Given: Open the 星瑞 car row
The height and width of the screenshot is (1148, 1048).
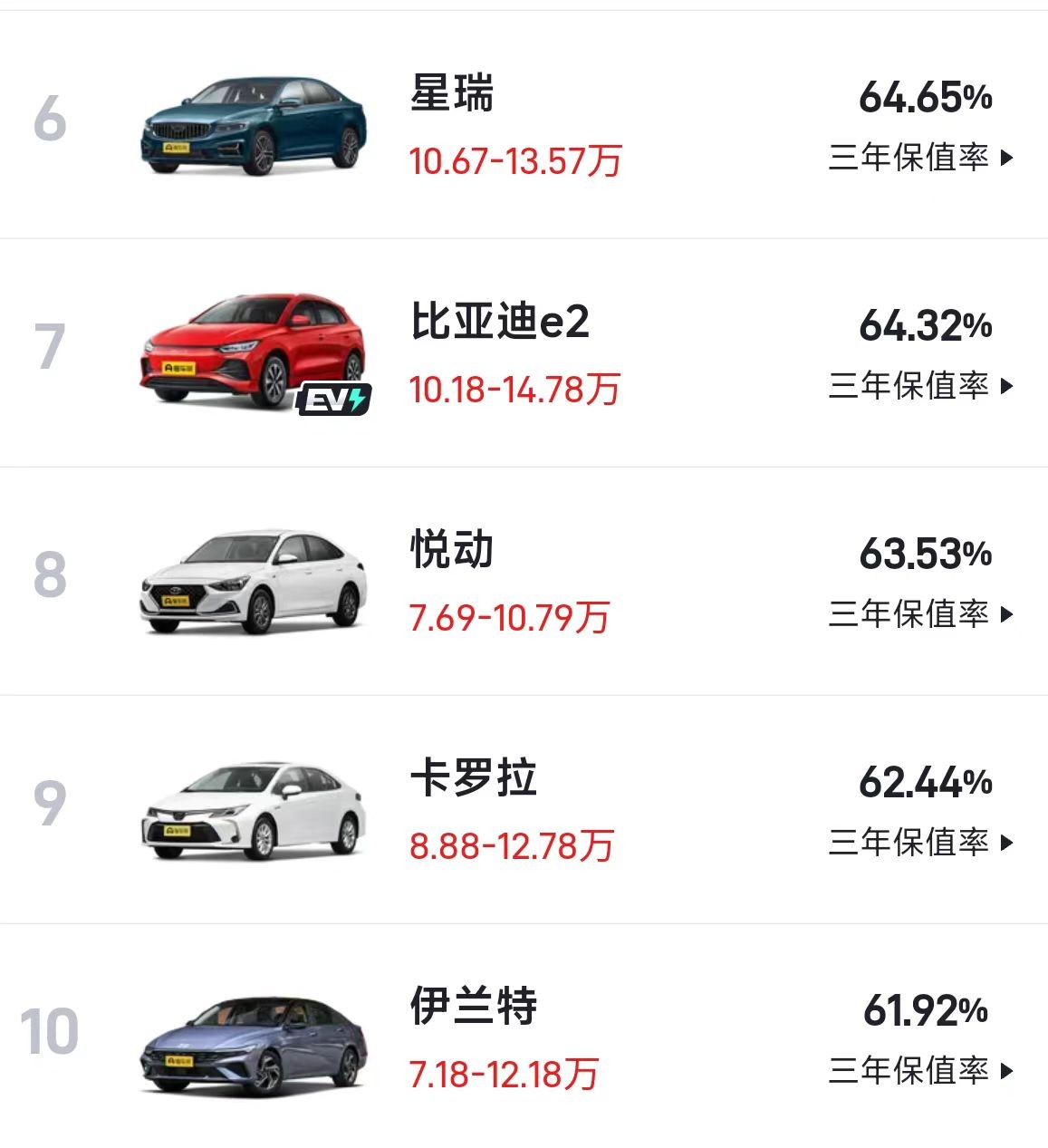Looking at the screenshot, I should [451, 94].
